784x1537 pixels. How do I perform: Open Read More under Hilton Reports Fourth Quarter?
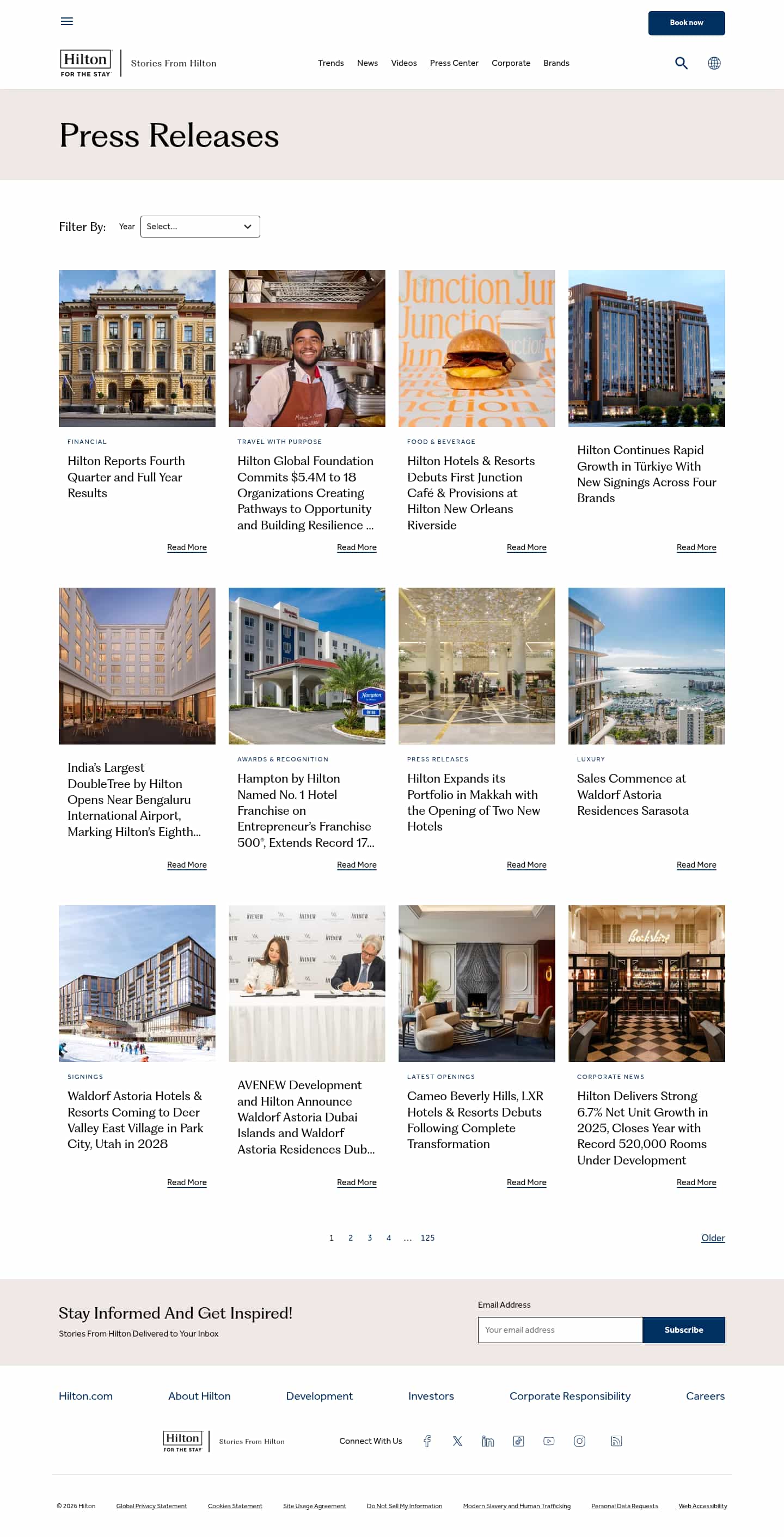(187, 547)
